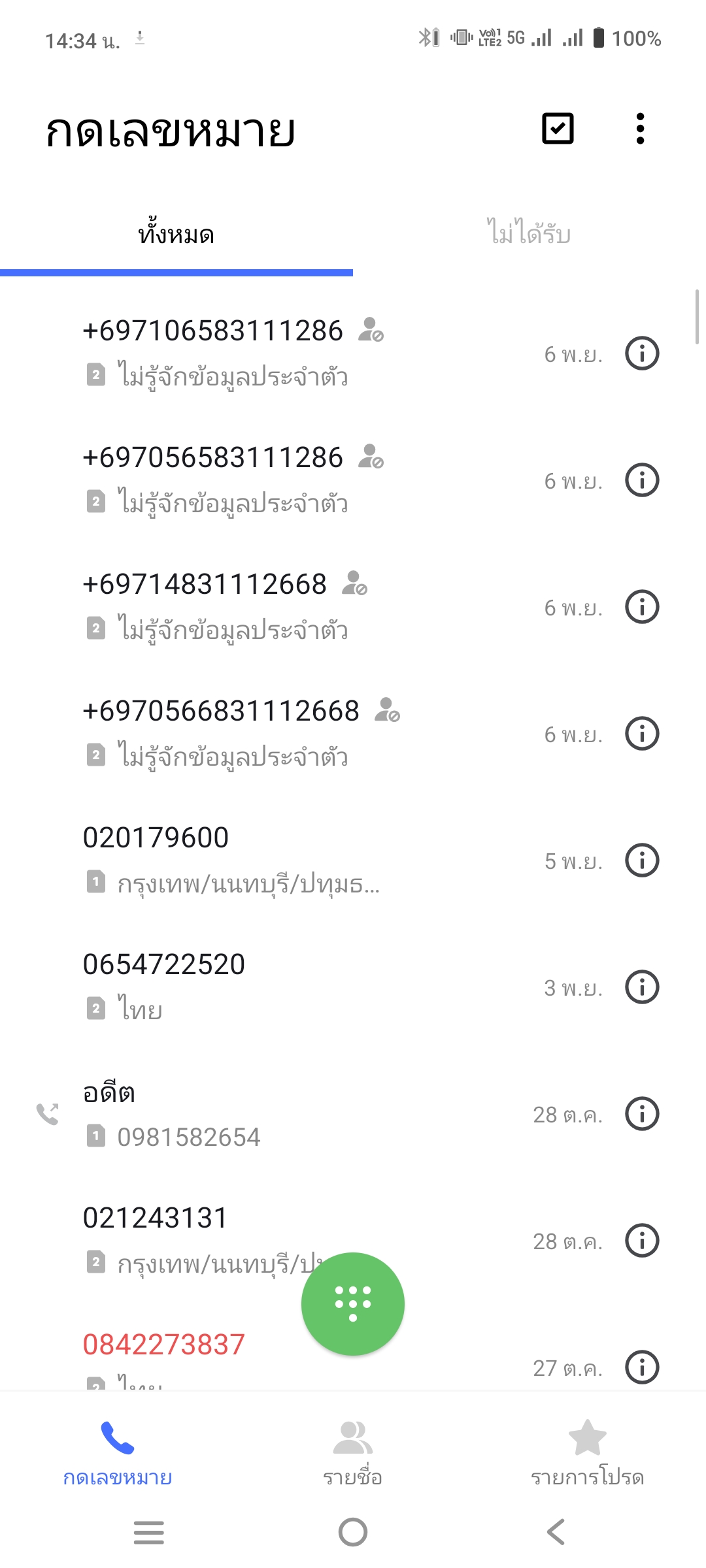Screen dimensions: 706x1568
Task: Go to the home screen
Action: point(353,1532)
